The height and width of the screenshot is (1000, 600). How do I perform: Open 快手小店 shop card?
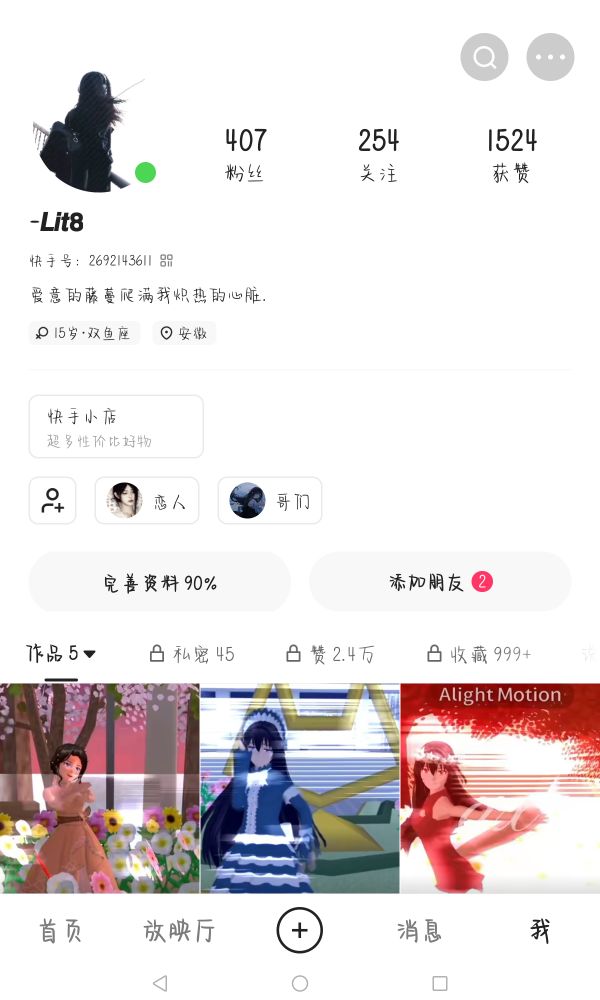tap(116, 426)
